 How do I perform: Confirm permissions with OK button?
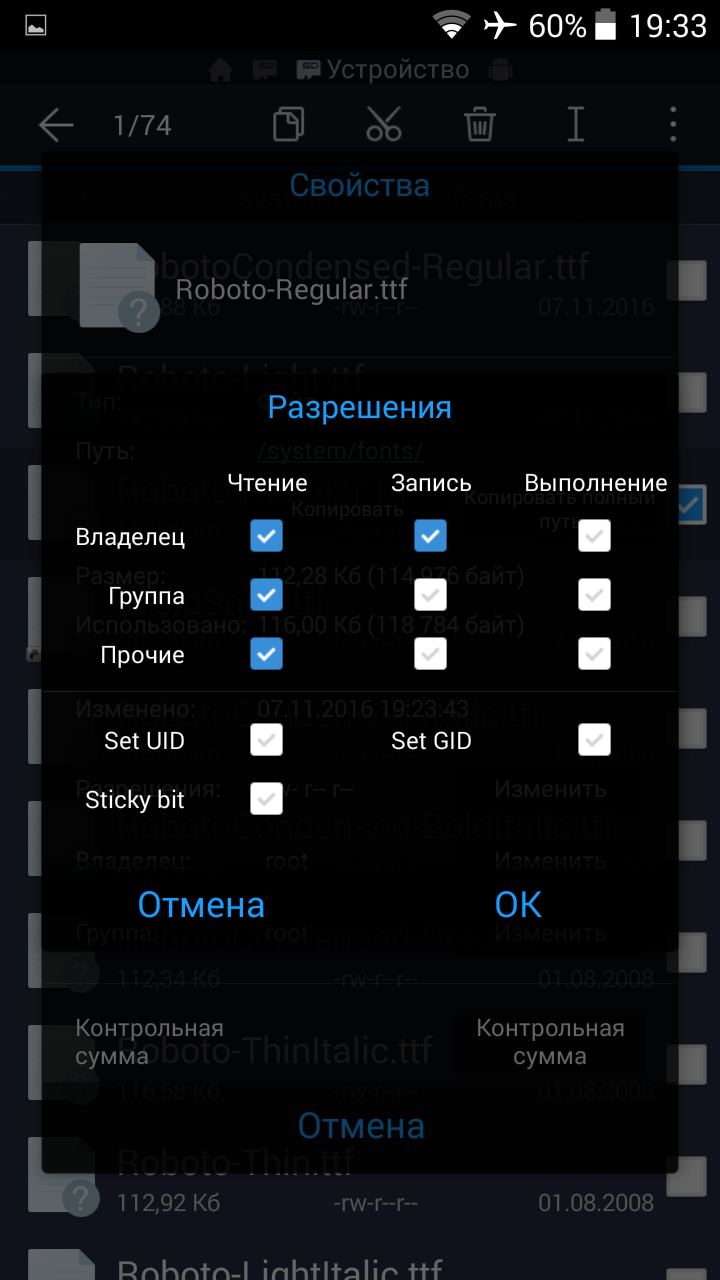click(518, 905)
